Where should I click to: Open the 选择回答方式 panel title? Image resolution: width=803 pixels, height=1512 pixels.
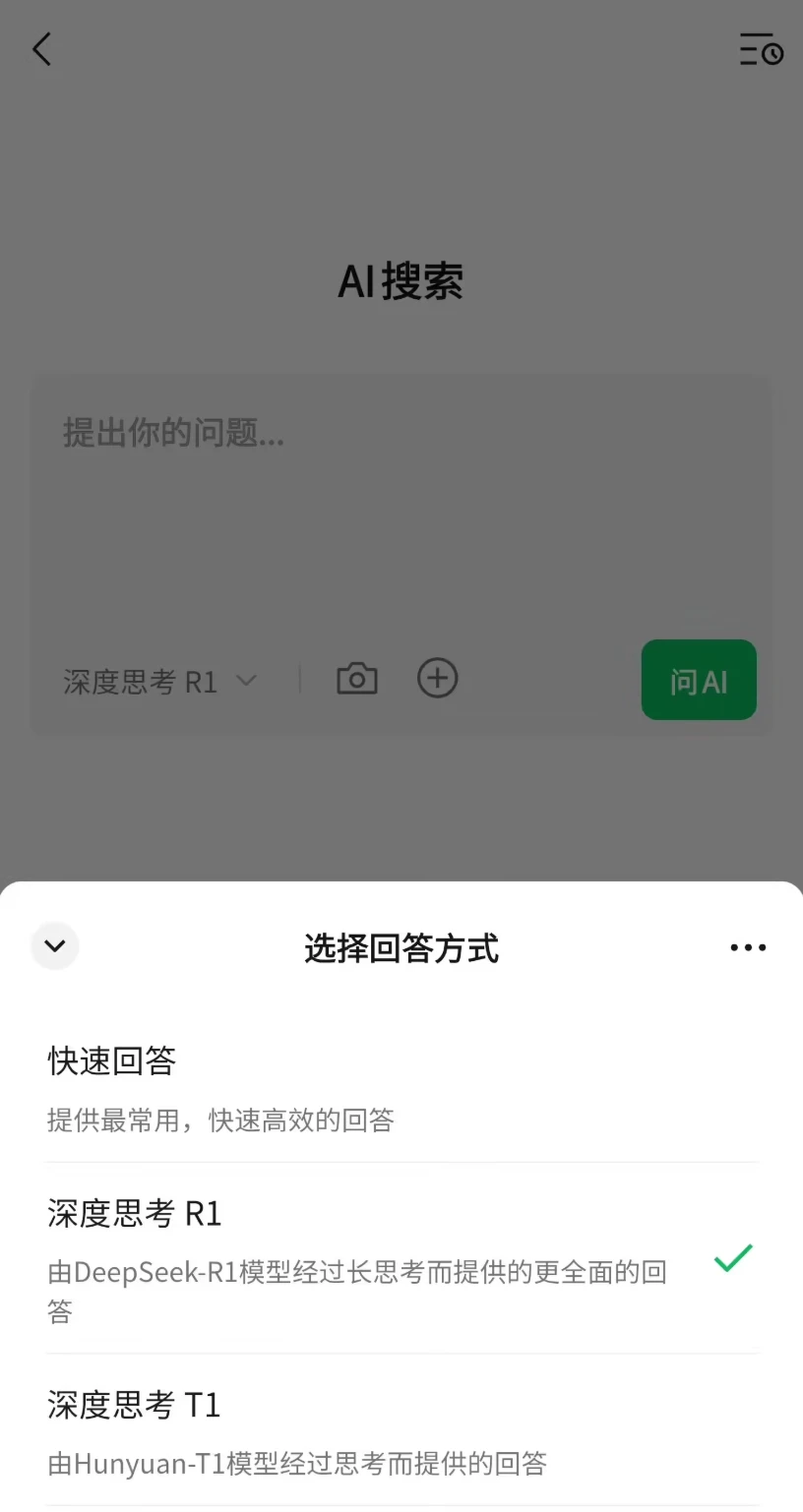(x=401, y=947)
